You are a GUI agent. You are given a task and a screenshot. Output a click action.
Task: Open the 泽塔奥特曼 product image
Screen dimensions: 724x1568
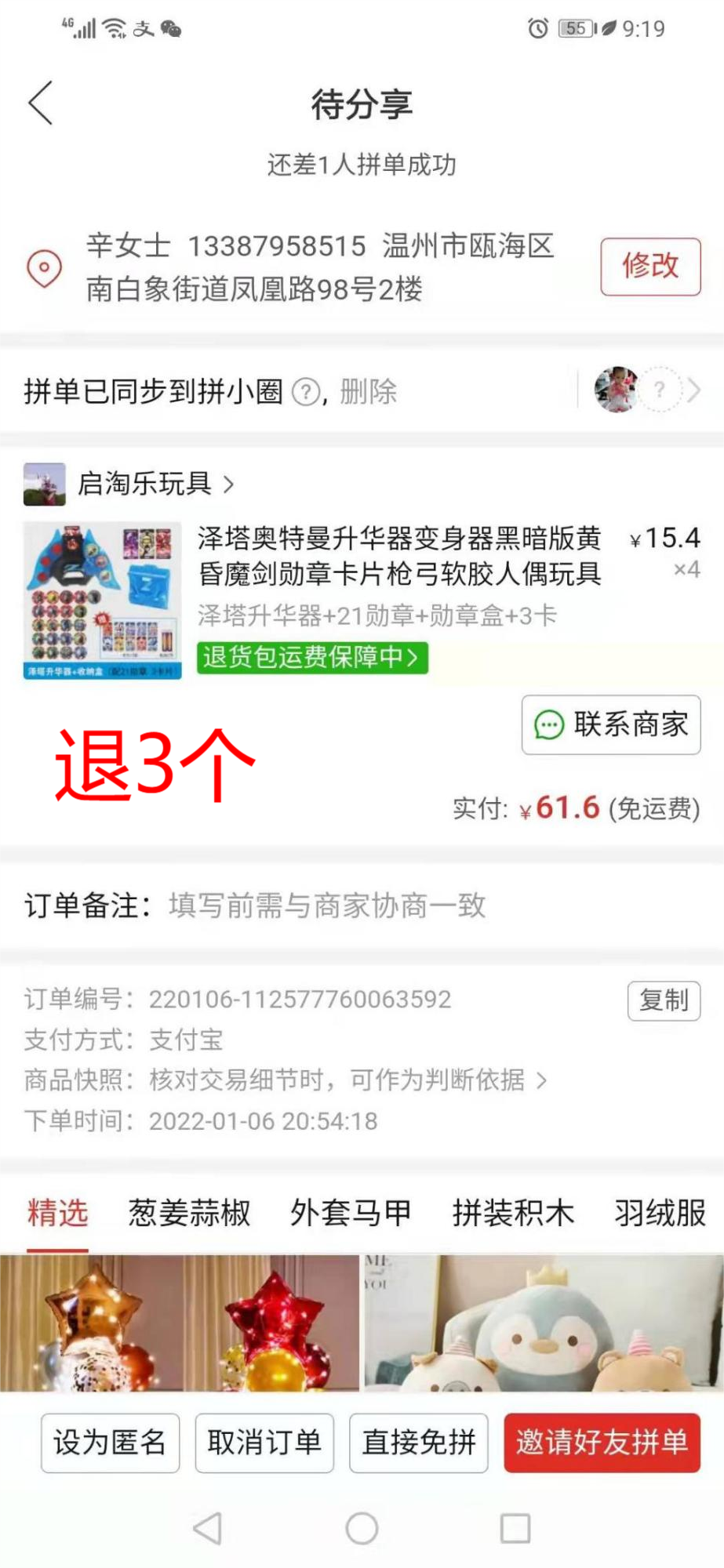(102, 600)
